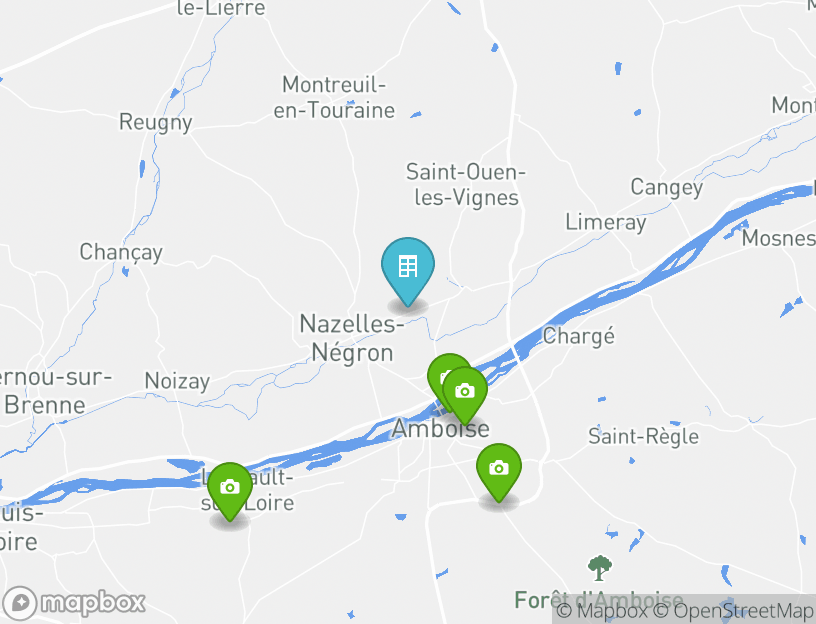Open the © Mapbox attribution link
Viewport: 816px width, 624px height.
coord(603,610)
